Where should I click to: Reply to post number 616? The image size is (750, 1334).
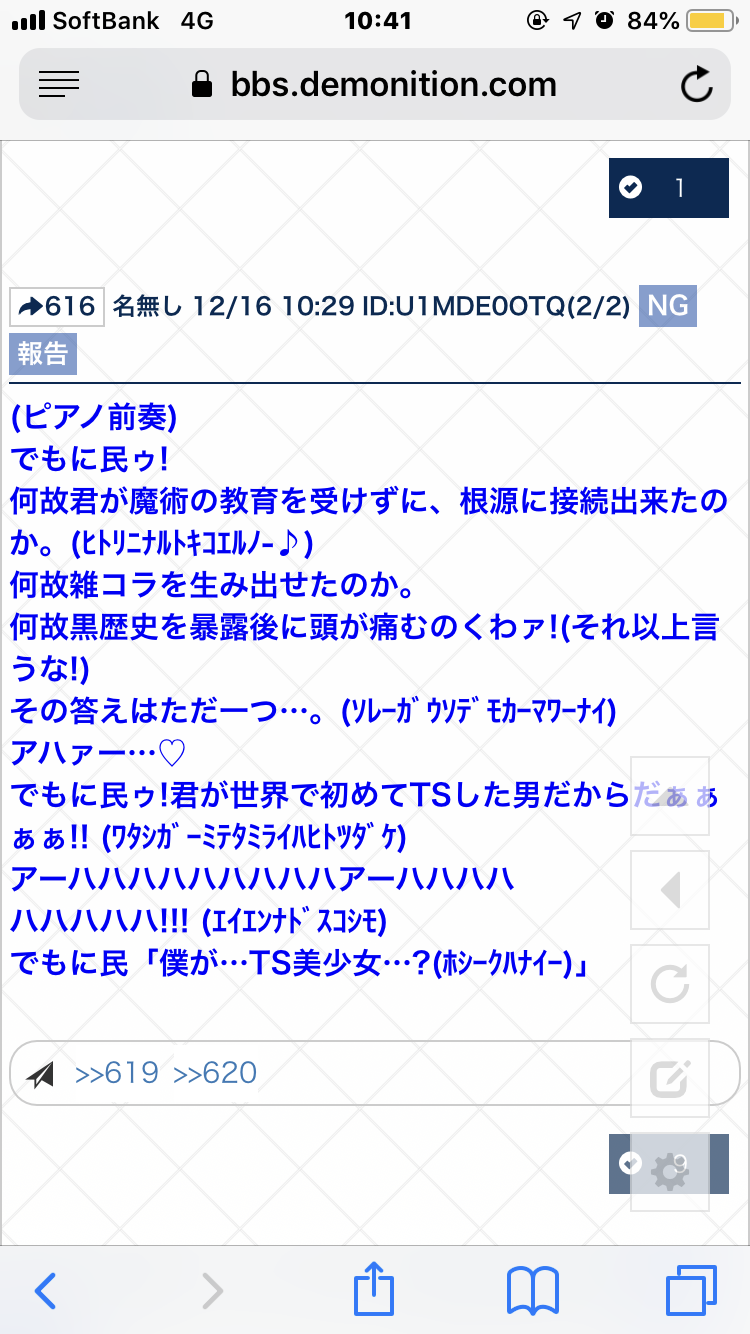pyautogui.click(x=57, y=306)
